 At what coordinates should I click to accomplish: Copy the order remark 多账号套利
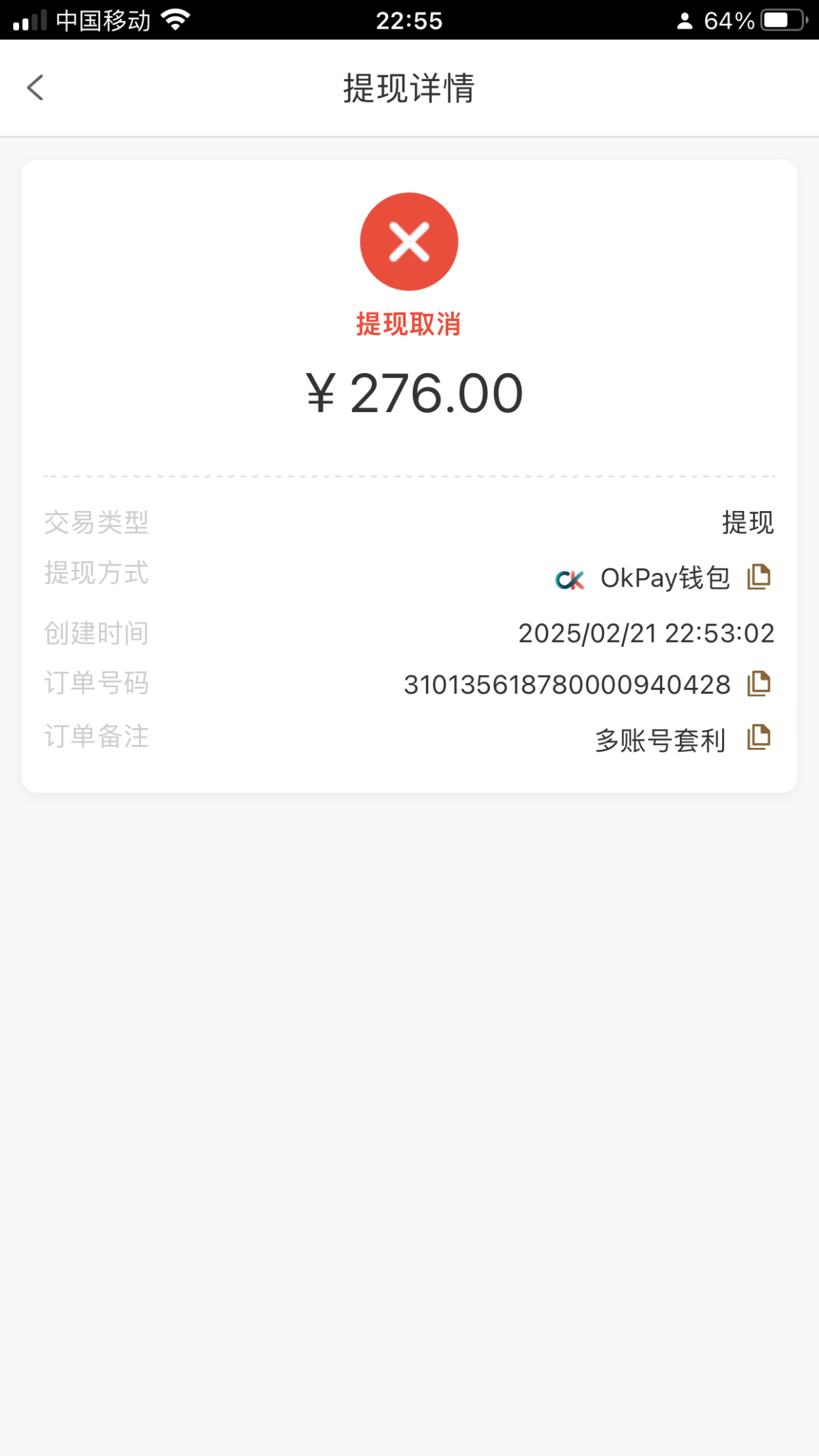point(758,738)
